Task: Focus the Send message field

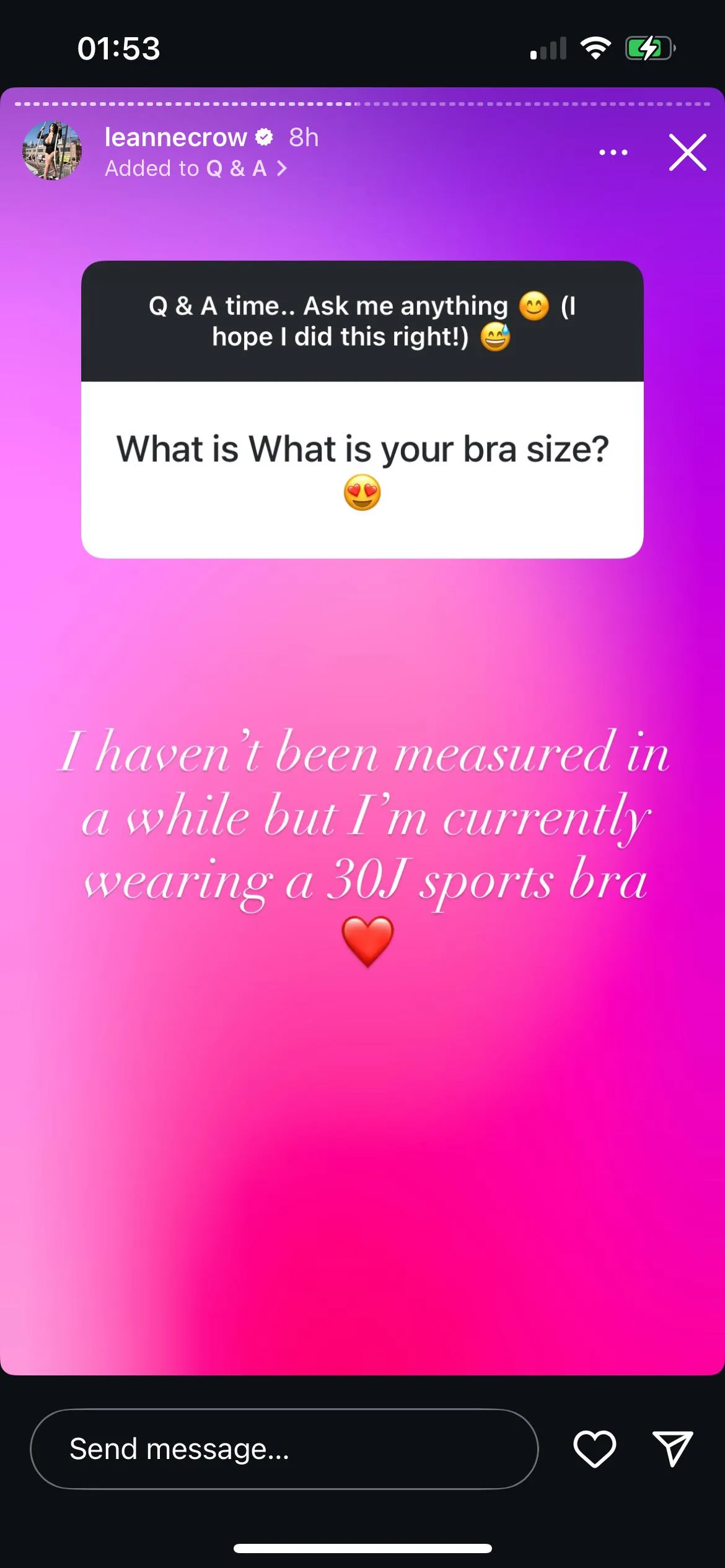Action: click(284, 1449)
